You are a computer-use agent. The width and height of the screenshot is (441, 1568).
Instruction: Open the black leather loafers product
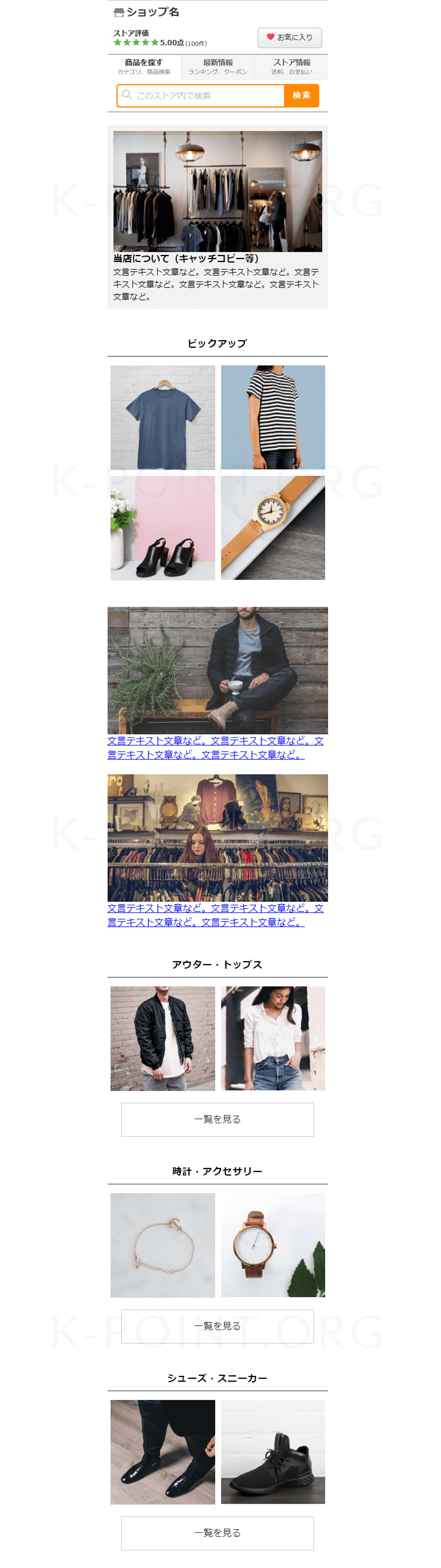[163, 1452]
